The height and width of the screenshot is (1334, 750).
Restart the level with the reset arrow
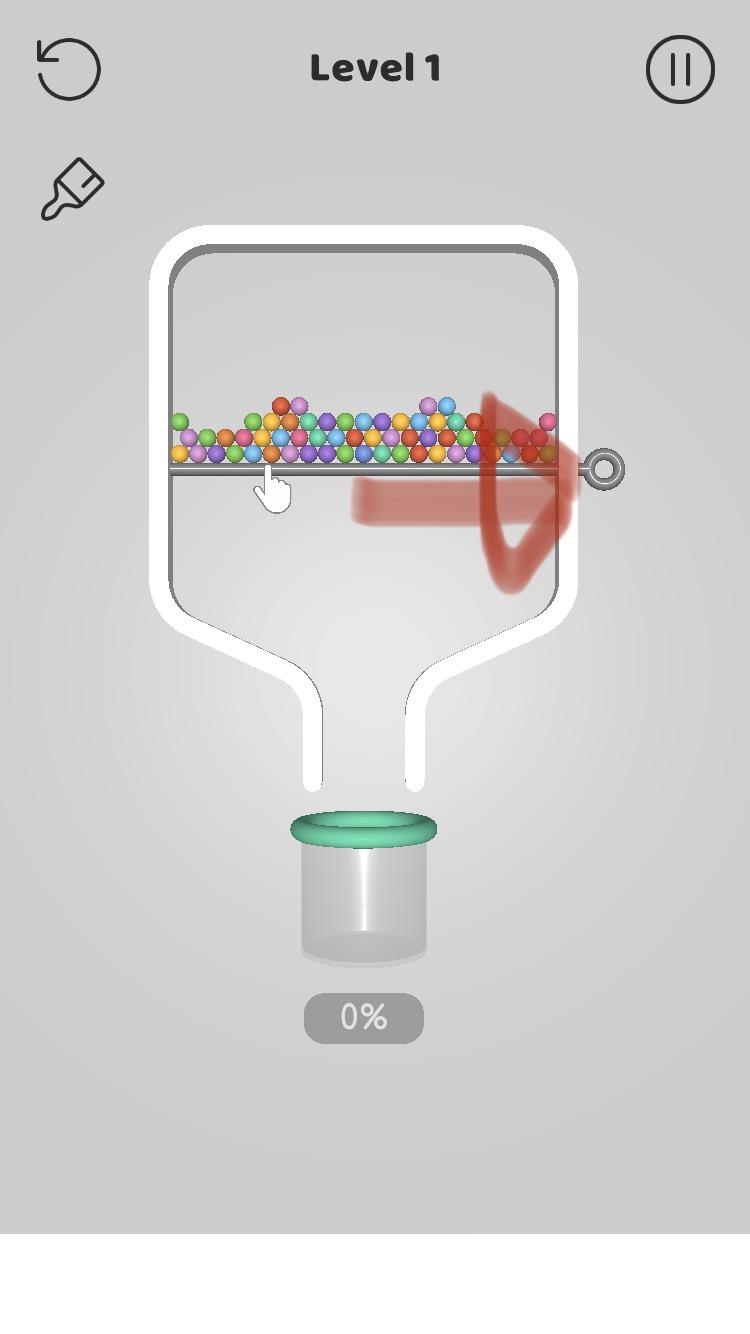click(69, 69)
